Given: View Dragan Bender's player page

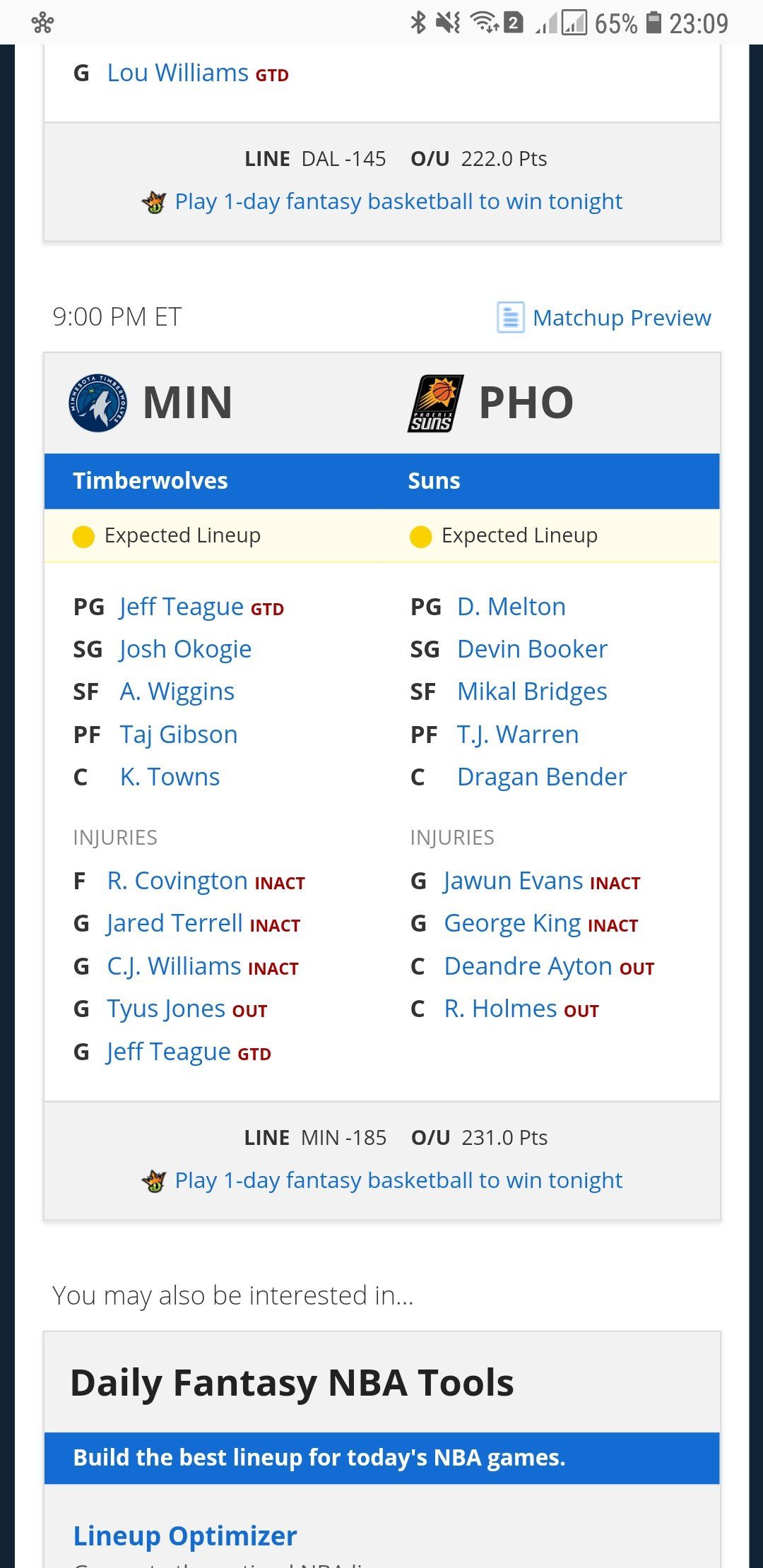Looking at the screenshot, I should click(x=542, y=777).
